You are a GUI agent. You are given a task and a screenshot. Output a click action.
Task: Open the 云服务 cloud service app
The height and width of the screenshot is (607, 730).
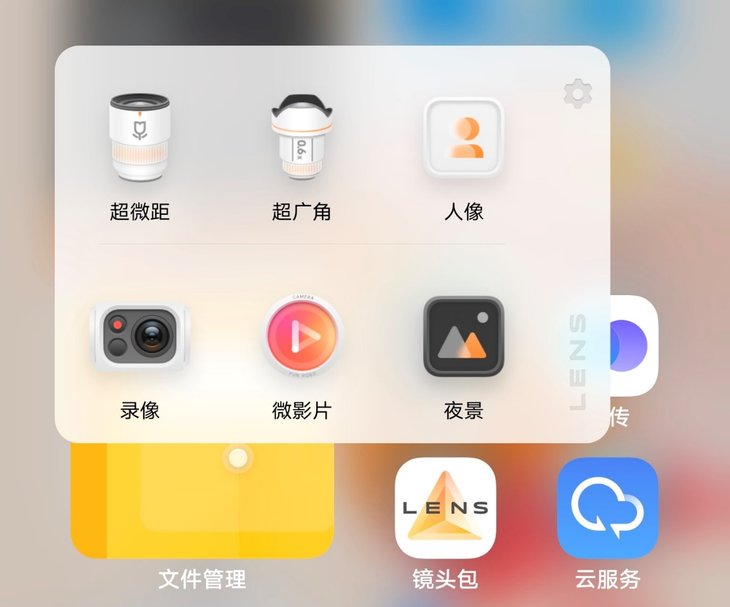[607, 507]
